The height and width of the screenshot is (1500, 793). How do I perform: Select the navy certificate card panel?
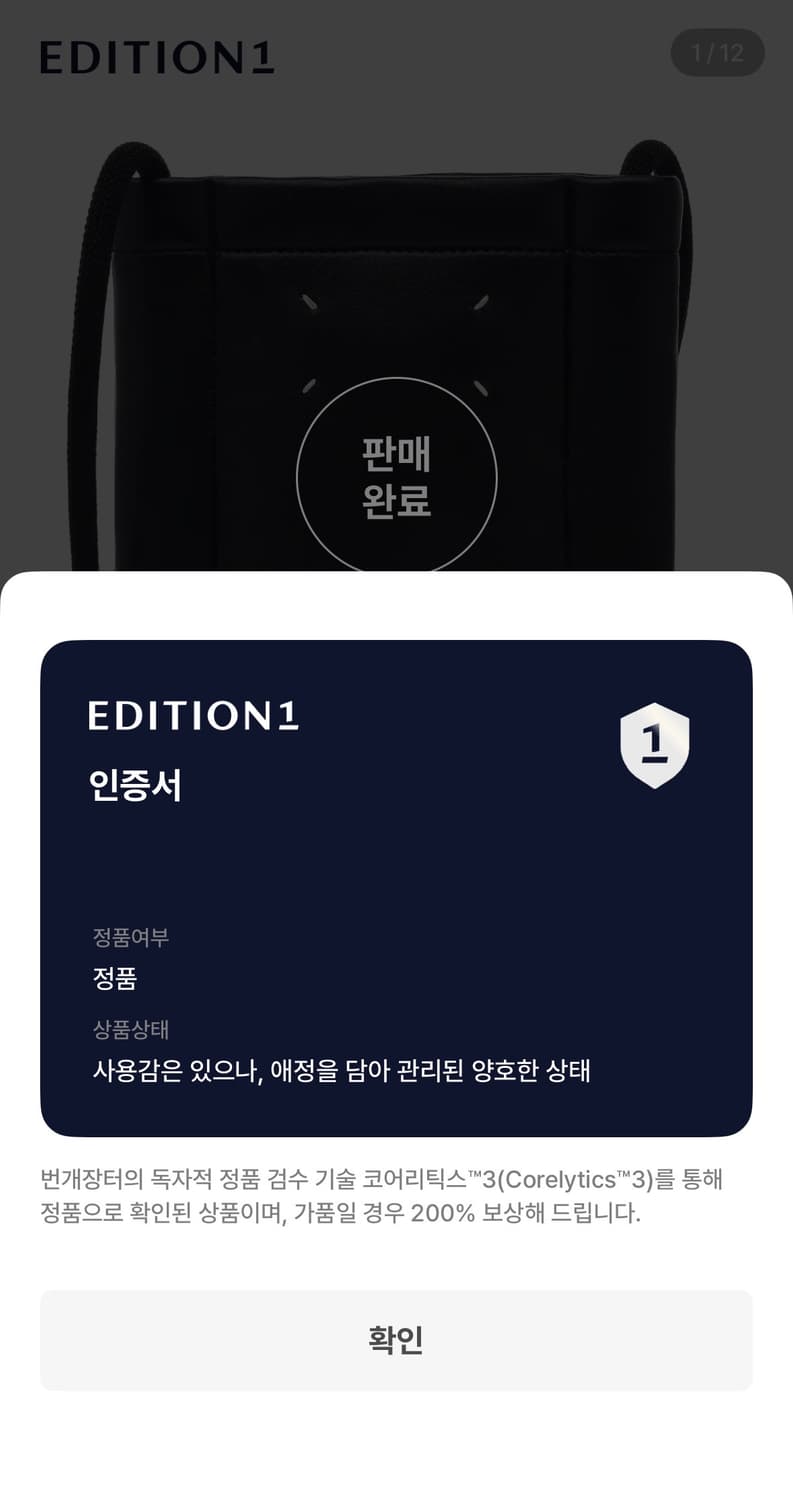pyautogui.click(x=396, y=890)
